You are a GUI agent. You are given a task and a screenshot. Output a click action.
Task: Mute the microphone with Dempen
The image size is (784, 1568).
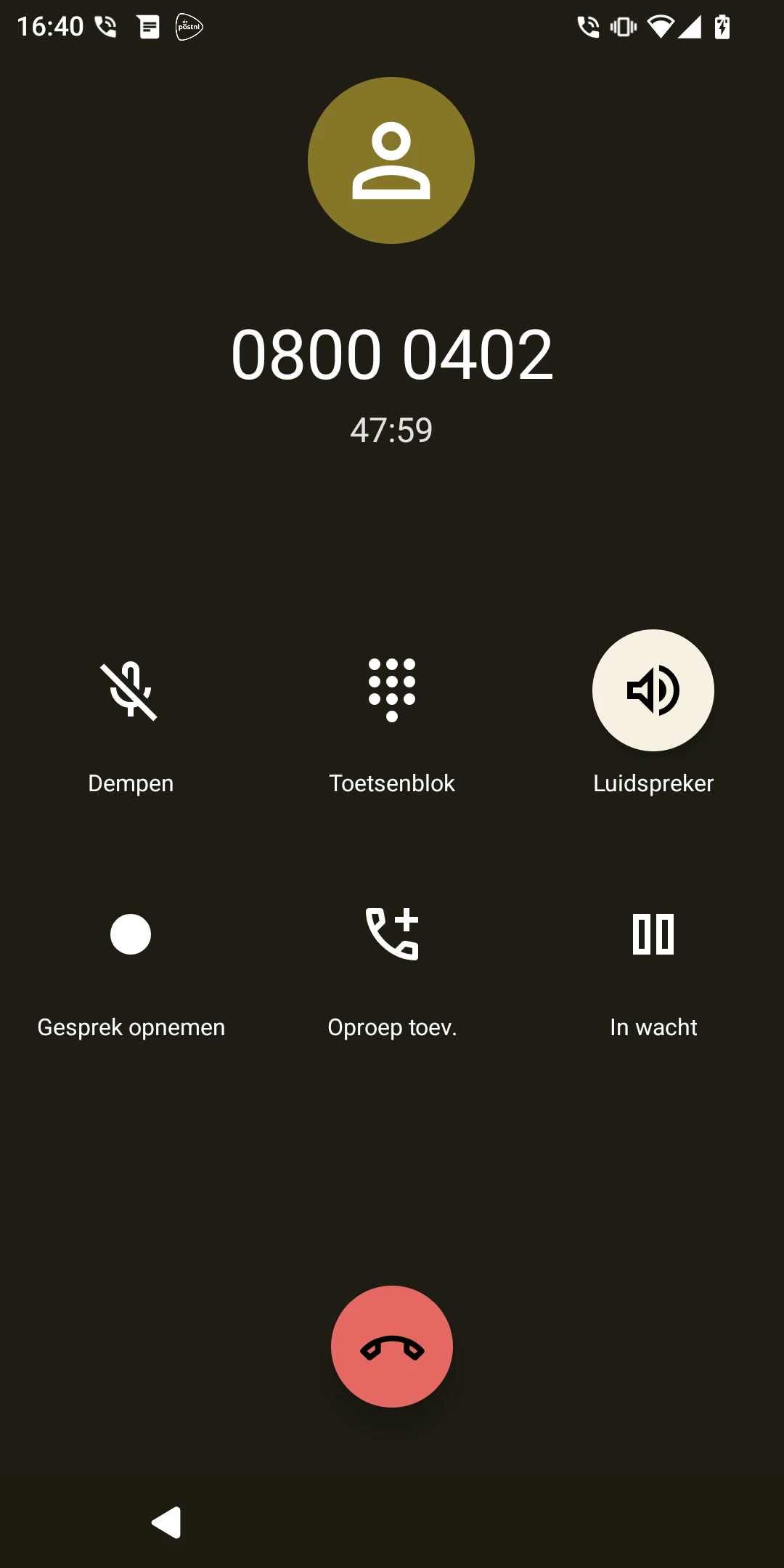(x=130, y=691)
